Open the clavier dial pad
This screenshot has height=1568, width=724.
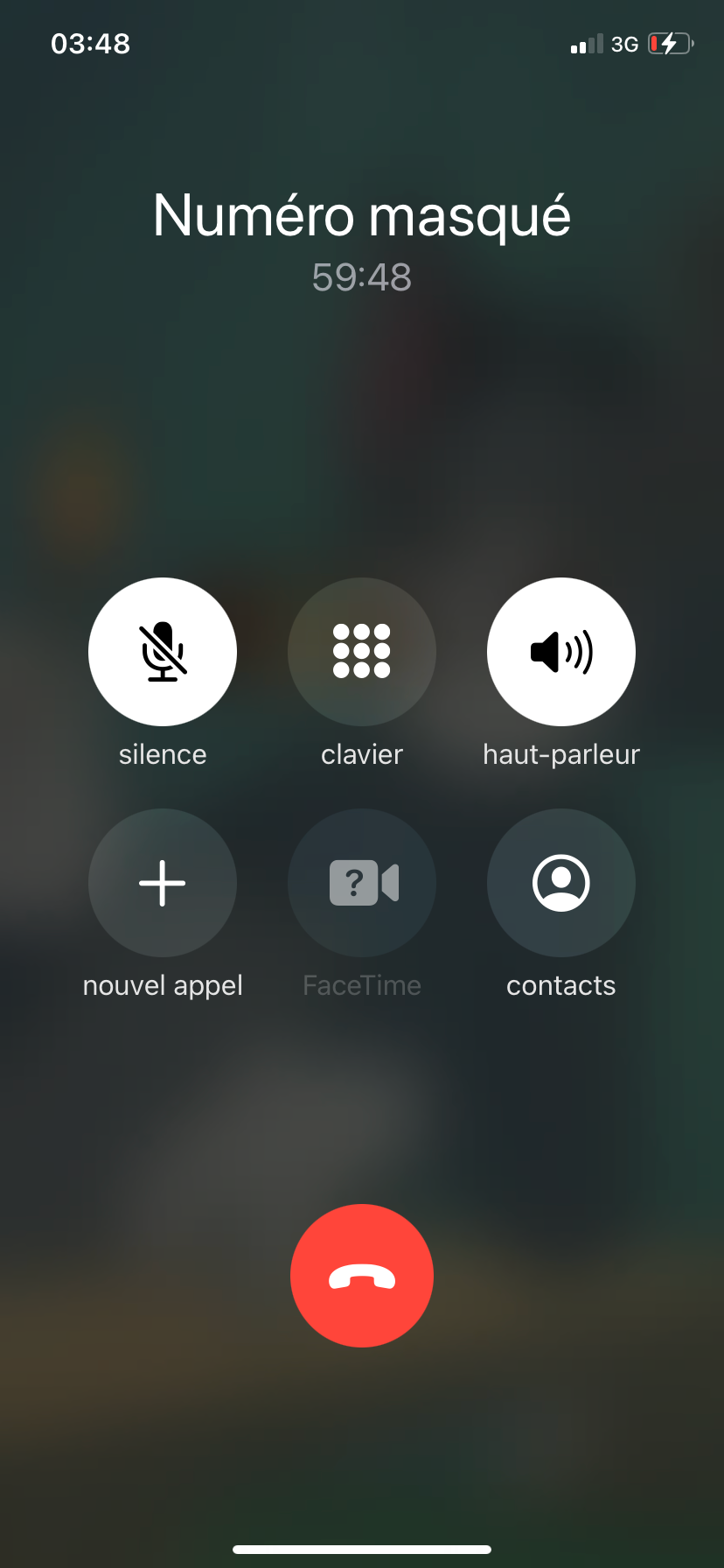(362, 652)
